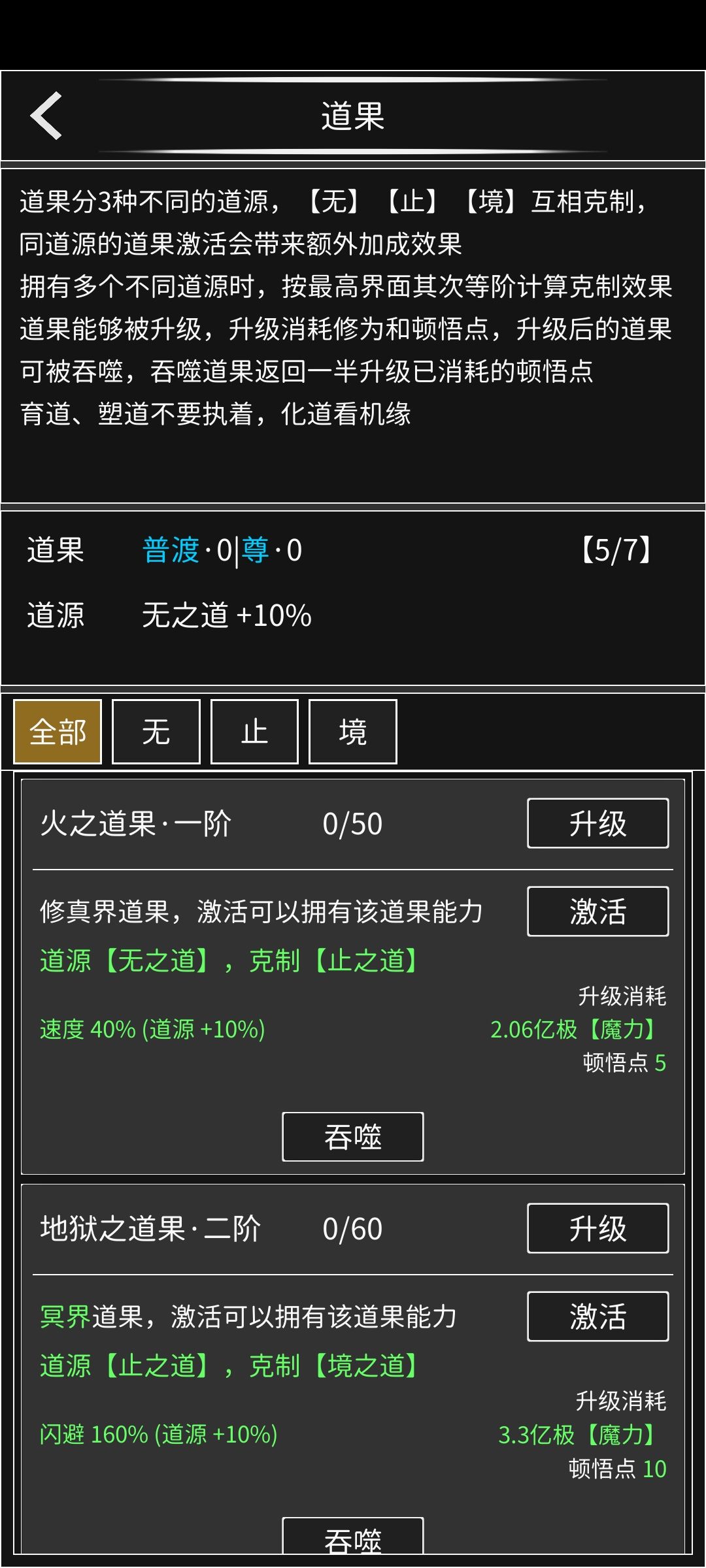Screen dimensions: 706x1568
Task: Click the 0/50 progress of 火之道果
Action: coord(353,823)
